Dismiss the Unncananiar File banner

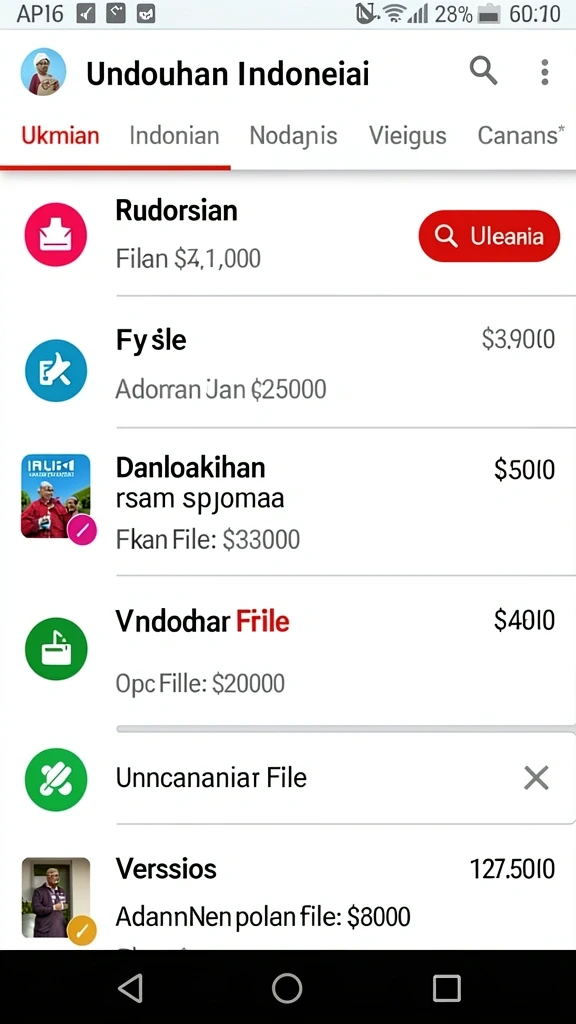[x=536, y=778]
